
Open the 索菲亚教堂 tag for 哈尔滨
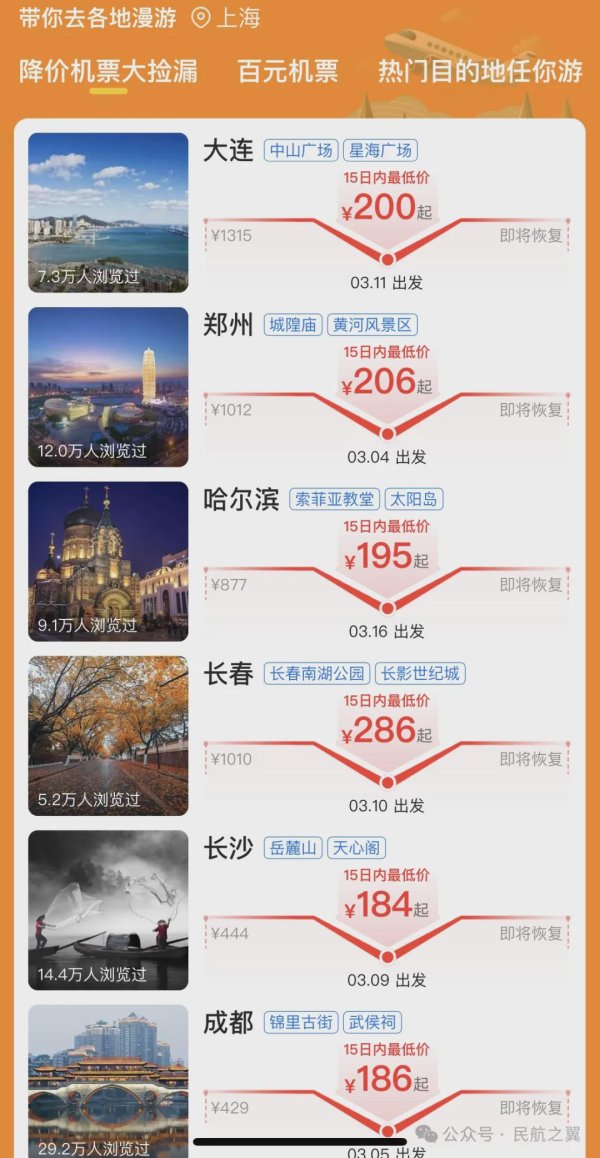click(x=335, y=499)
